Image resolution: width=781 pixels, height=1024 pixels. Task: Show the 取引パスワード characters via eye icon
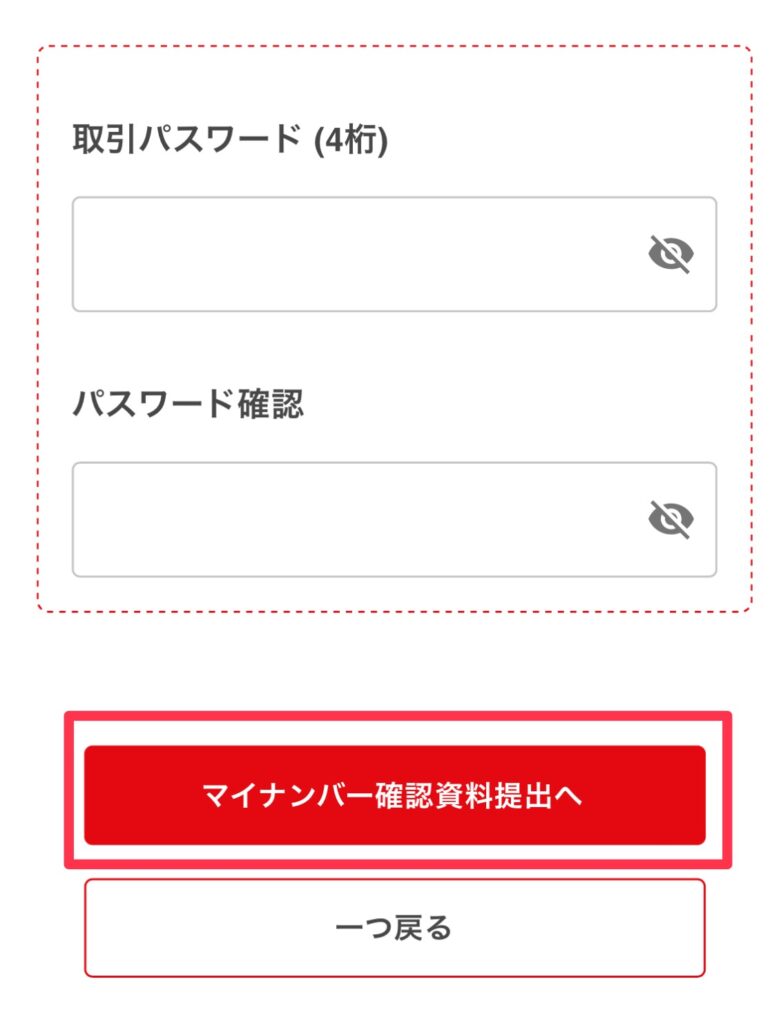click(670, 255)
